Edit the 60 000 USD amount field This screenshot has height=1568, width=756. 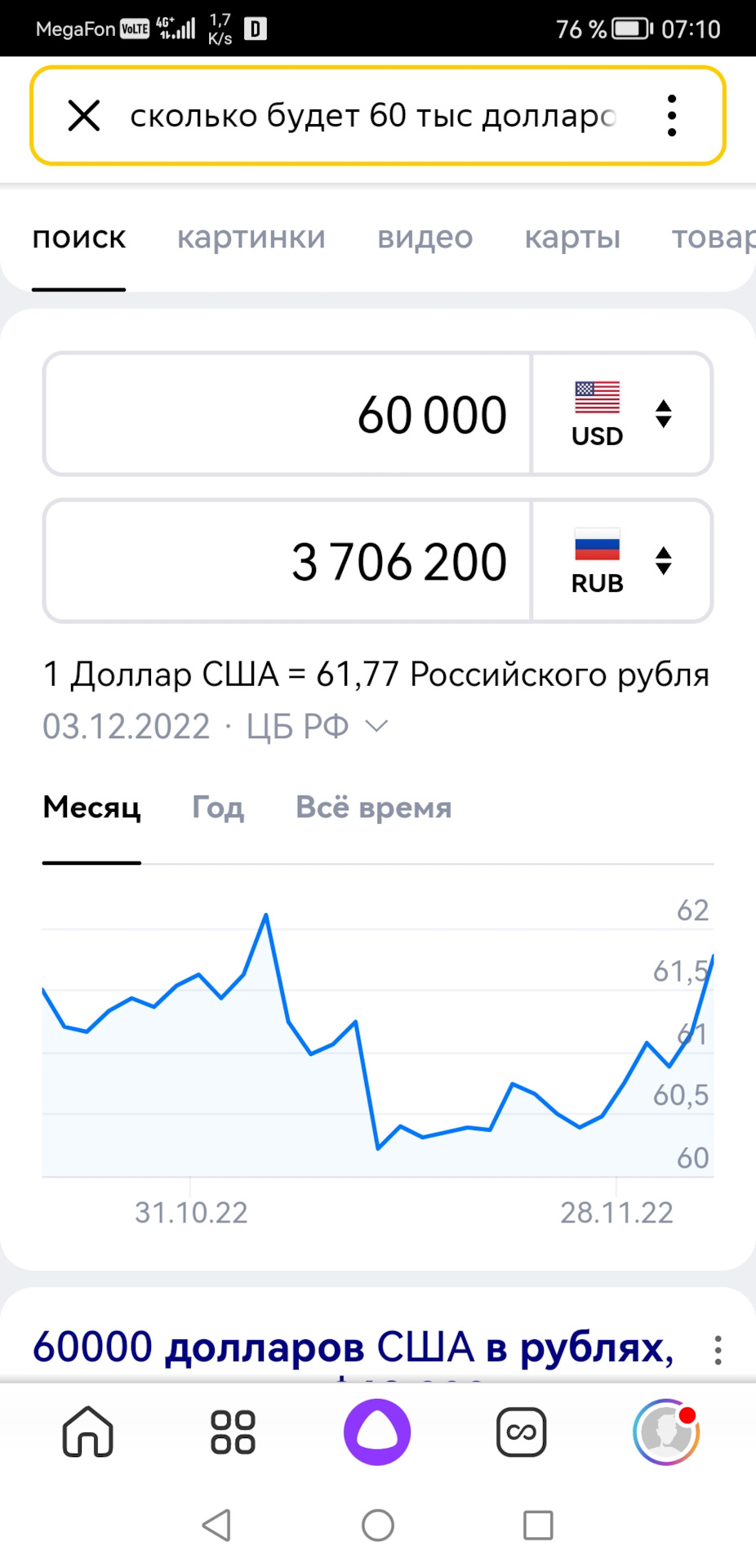point(287,414)
